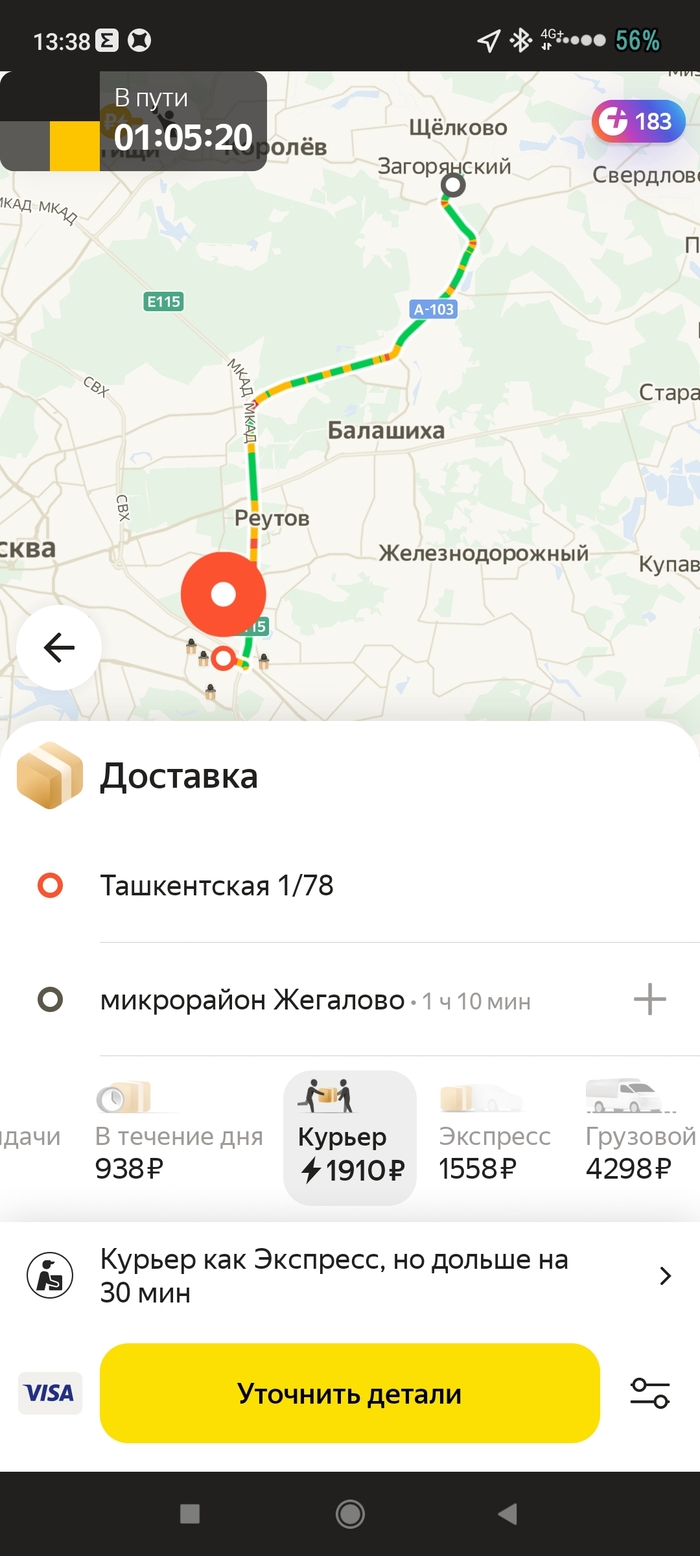Change the VISA payment method
This screenshot has width=700, height=1556.
[50, 1393]
